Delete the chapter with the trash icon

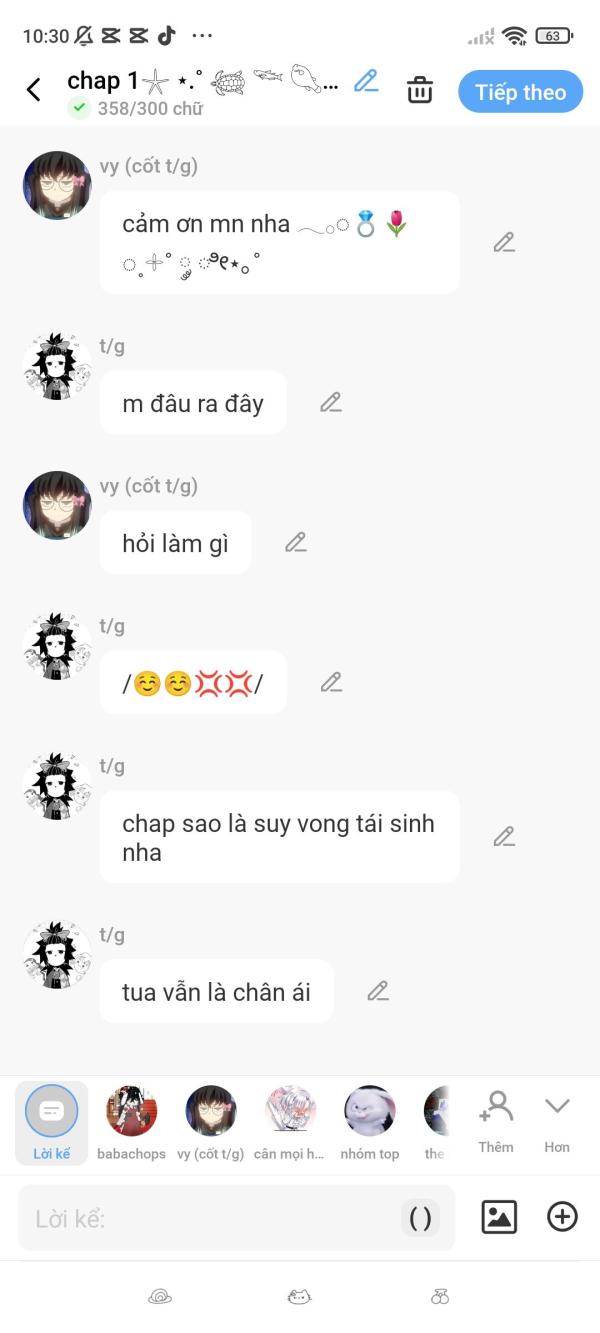(x=420, y=91)
